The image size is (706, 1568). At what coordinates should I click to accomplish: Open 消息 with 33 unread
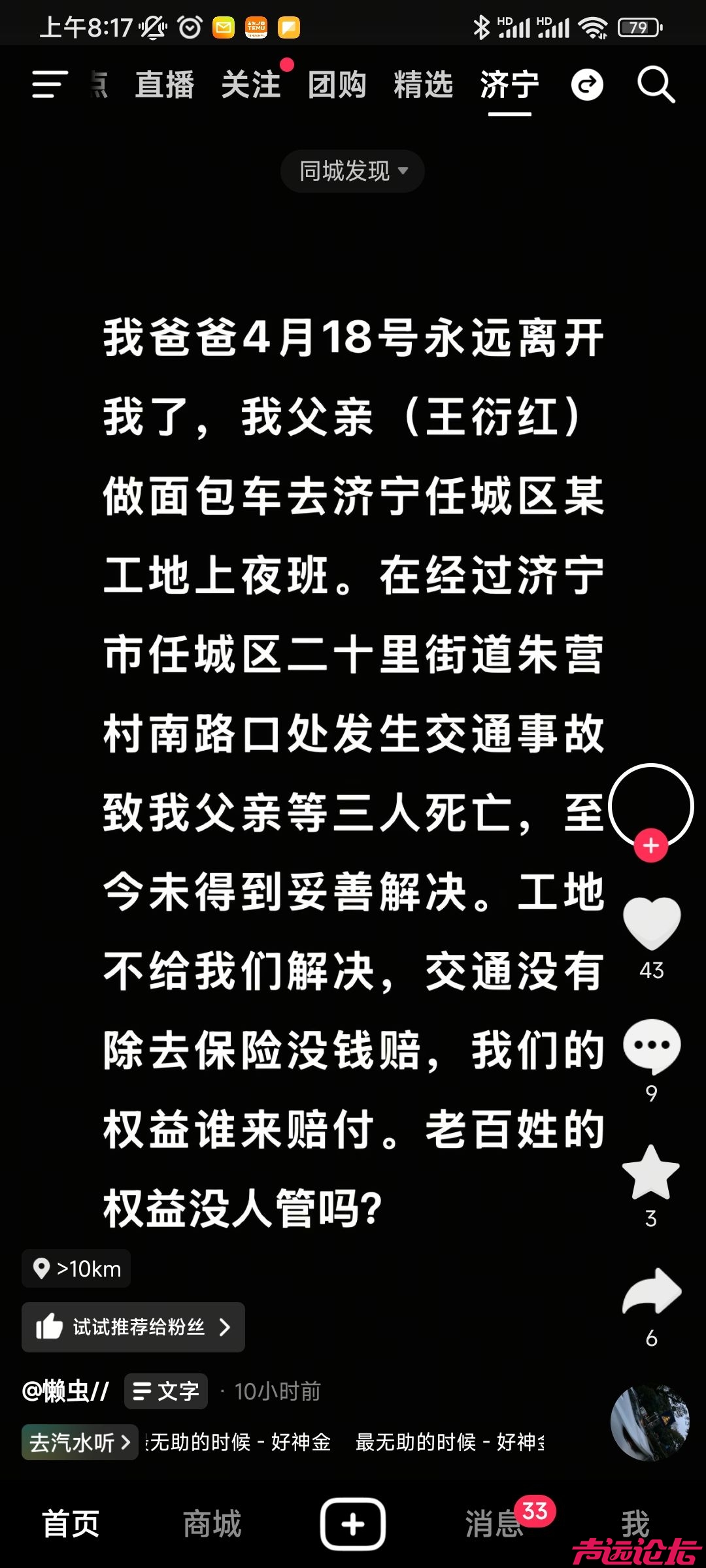[495, 1524]
